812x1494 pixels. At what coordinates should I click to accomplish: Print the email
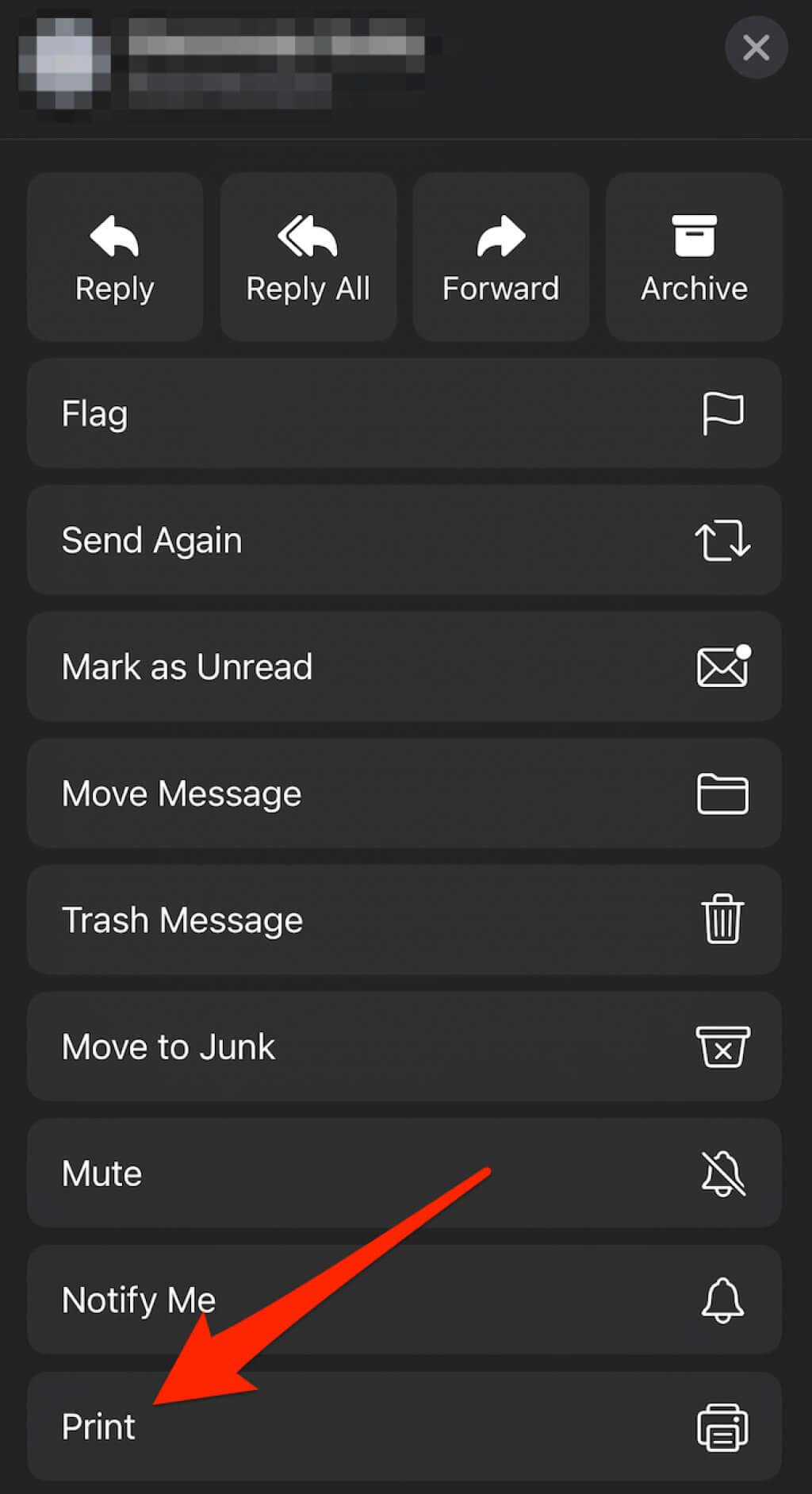click(404, 1426)
